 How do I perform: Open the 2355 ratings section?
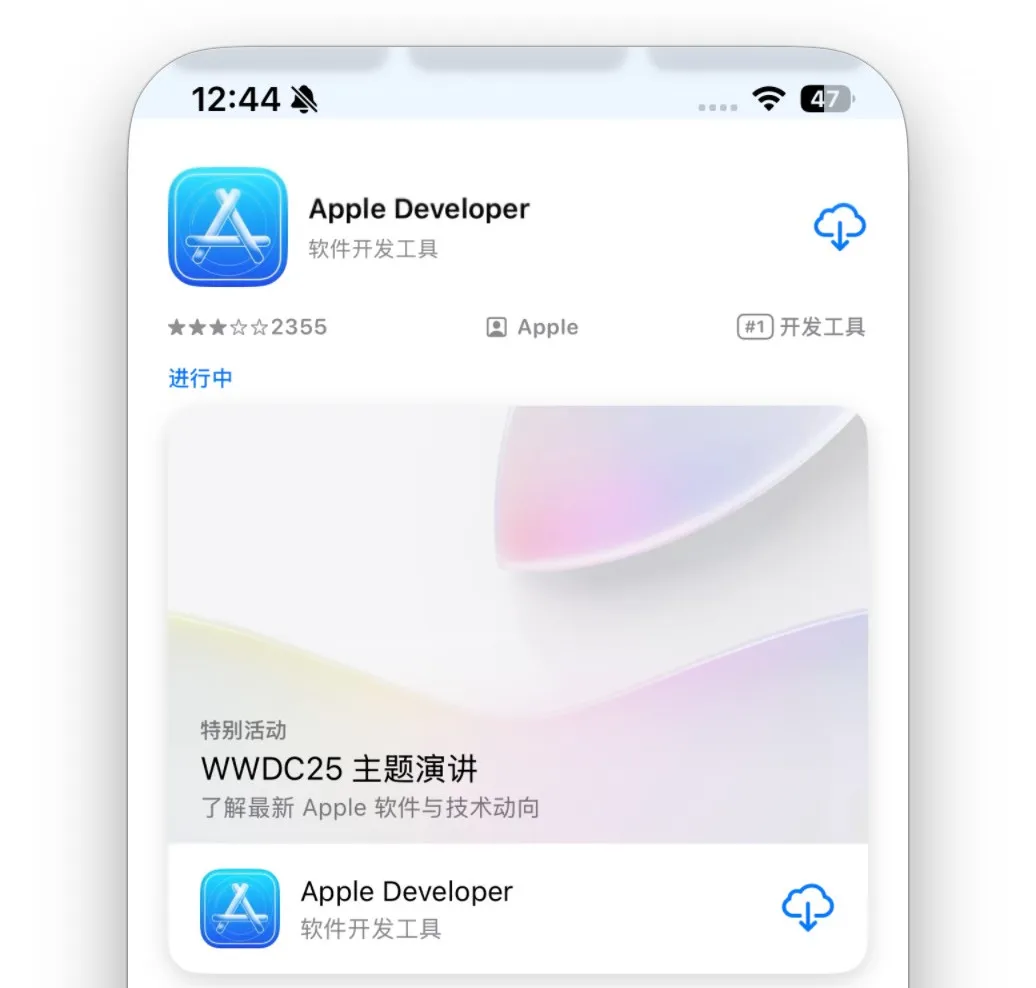click(248, 327)
